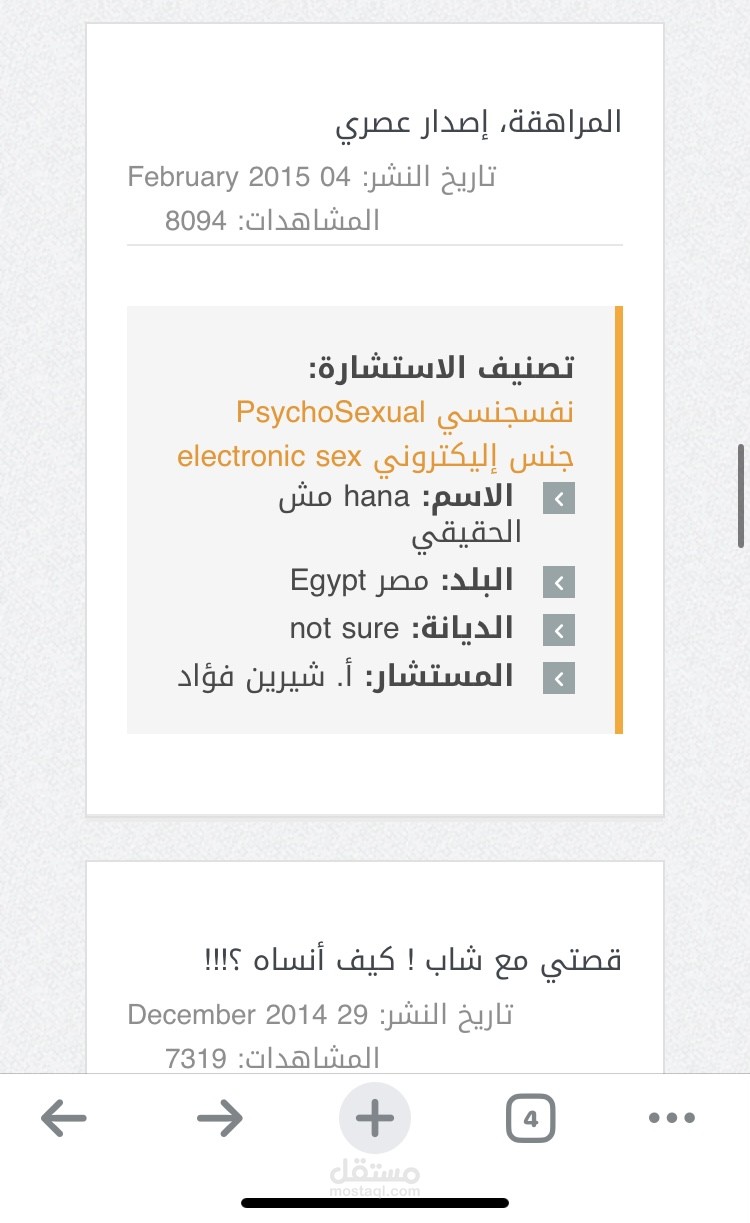
Task: Open the article قصتي مع شاب
Action: (x=412, y=961)
